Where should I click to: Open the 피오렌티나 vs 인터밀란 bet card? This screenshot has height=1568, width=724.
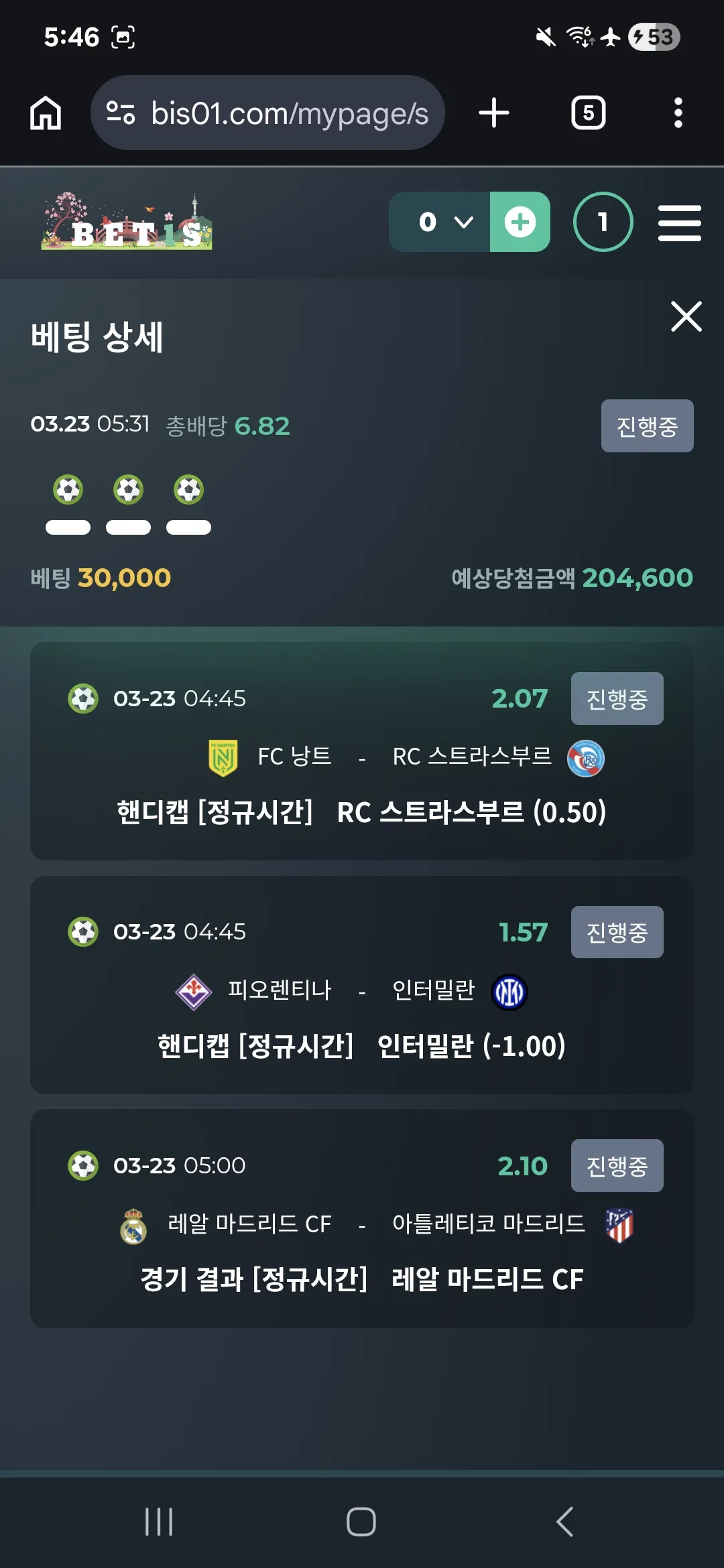[x=362, y=985]
